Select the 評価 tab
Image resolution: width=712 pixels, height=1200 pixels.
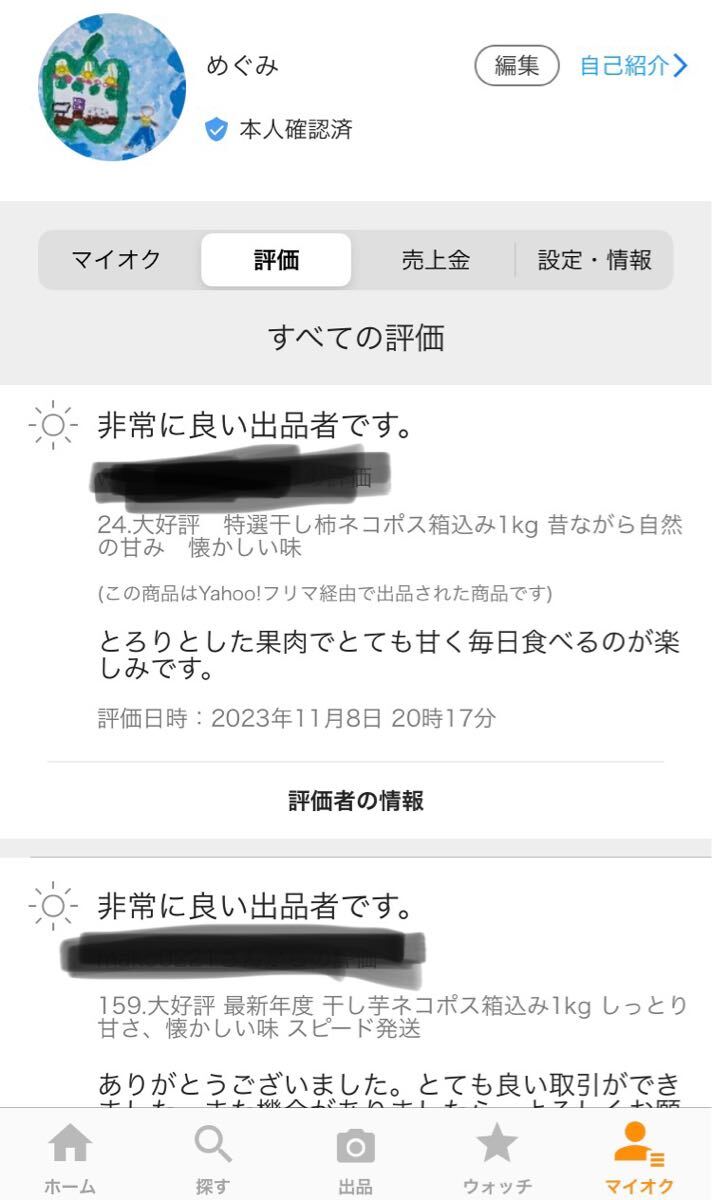tap(276, 260)
